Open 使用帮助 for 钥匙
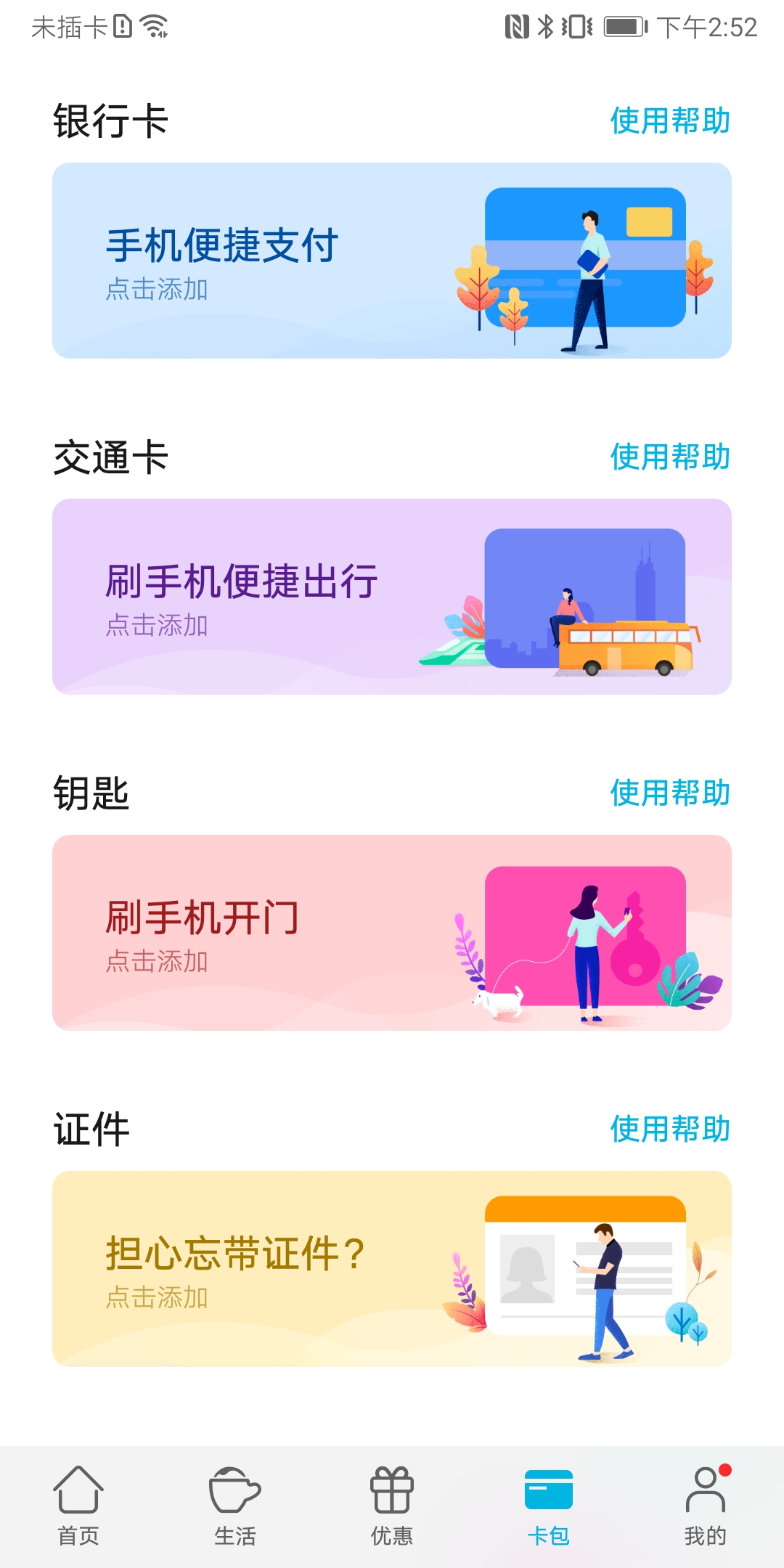Viewport: 784px width, 1568px height. coord(669,793)
